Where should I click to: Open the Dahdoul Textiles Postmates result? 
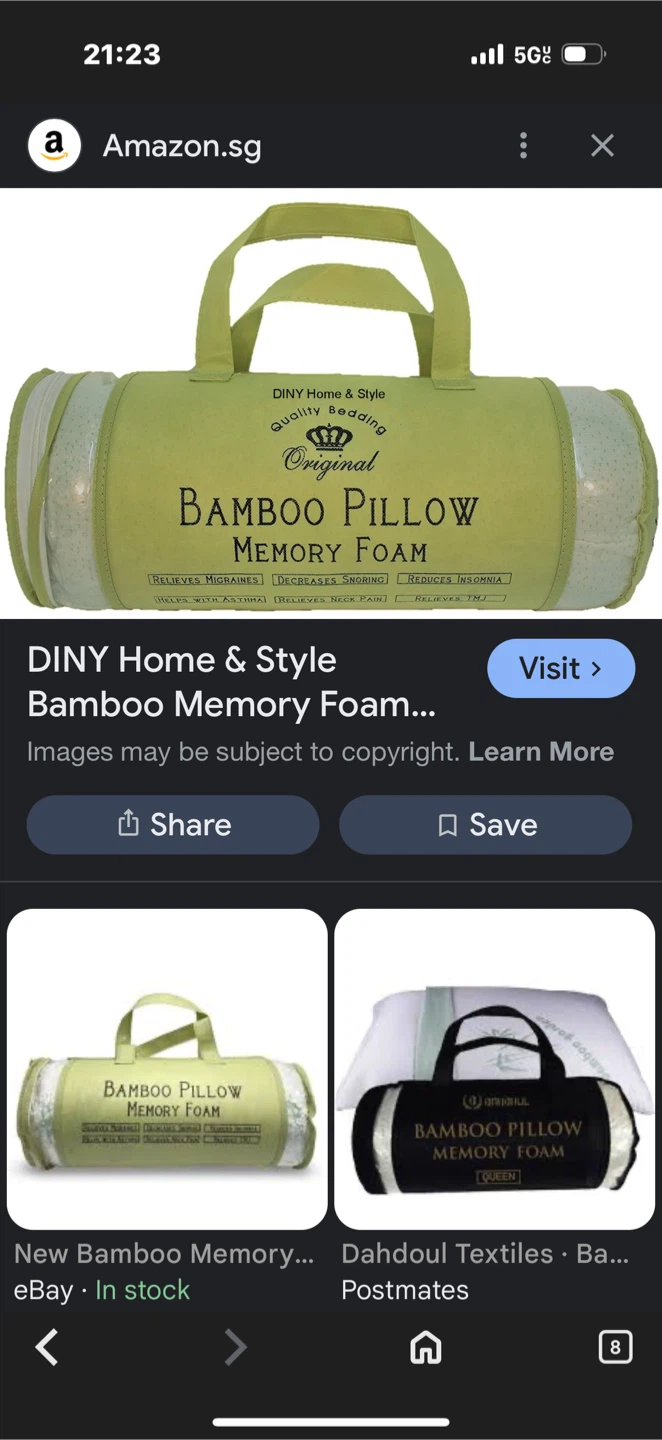[494, 1069]
